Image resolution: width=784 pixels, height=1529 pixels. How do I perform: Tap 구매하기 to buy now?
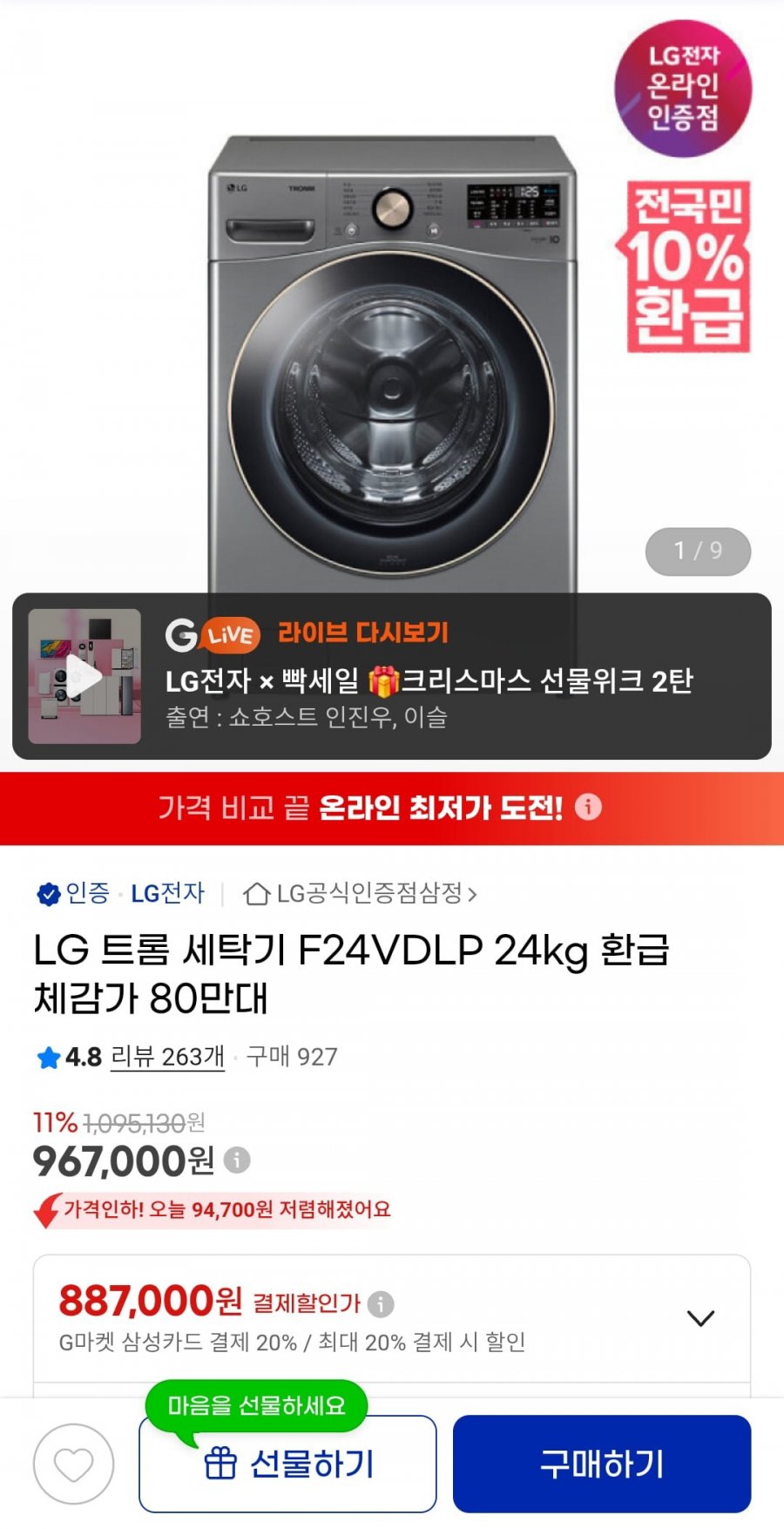coord(601,1464)
